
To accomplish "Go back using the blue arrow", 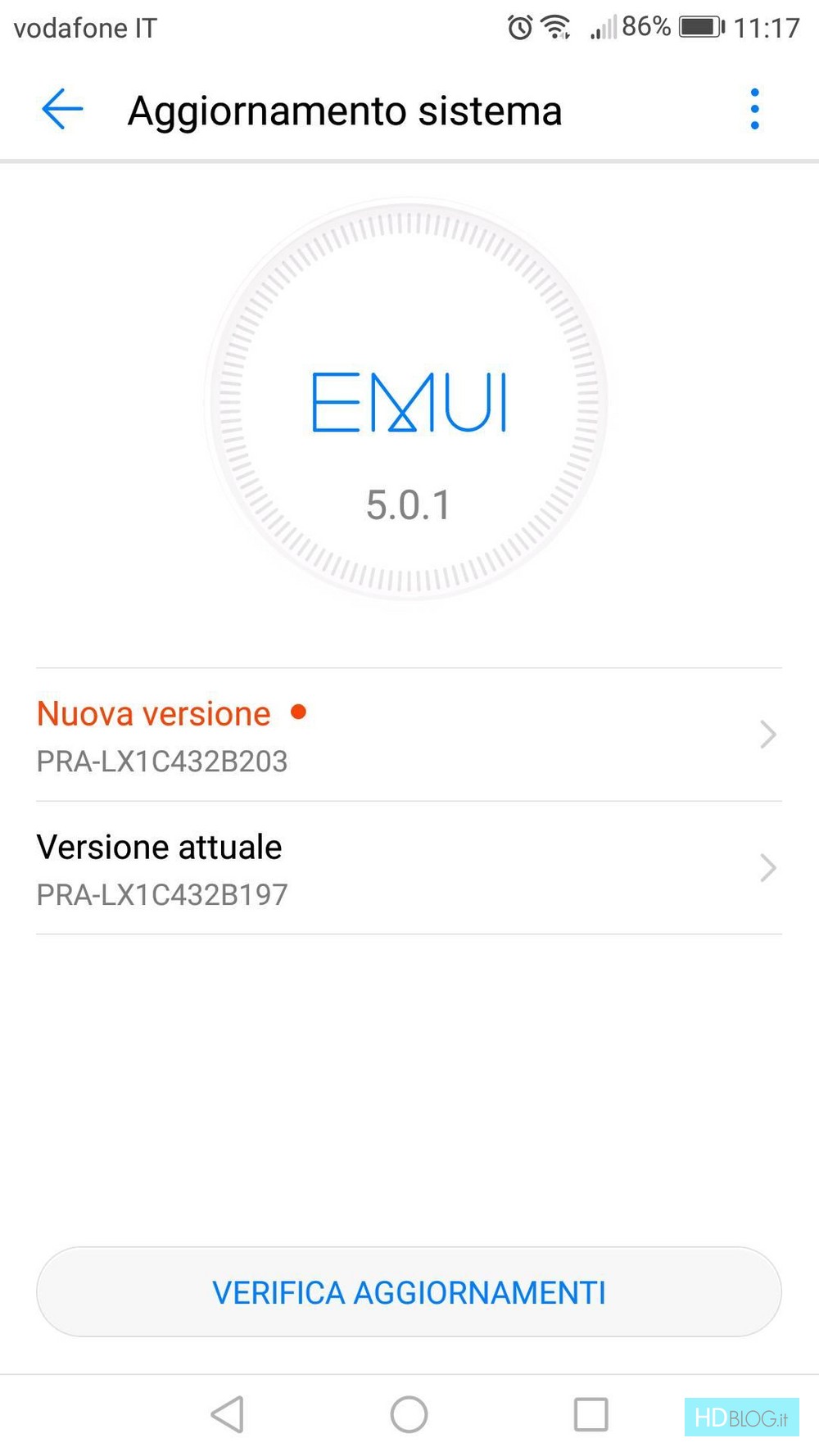I will point(62,109).
